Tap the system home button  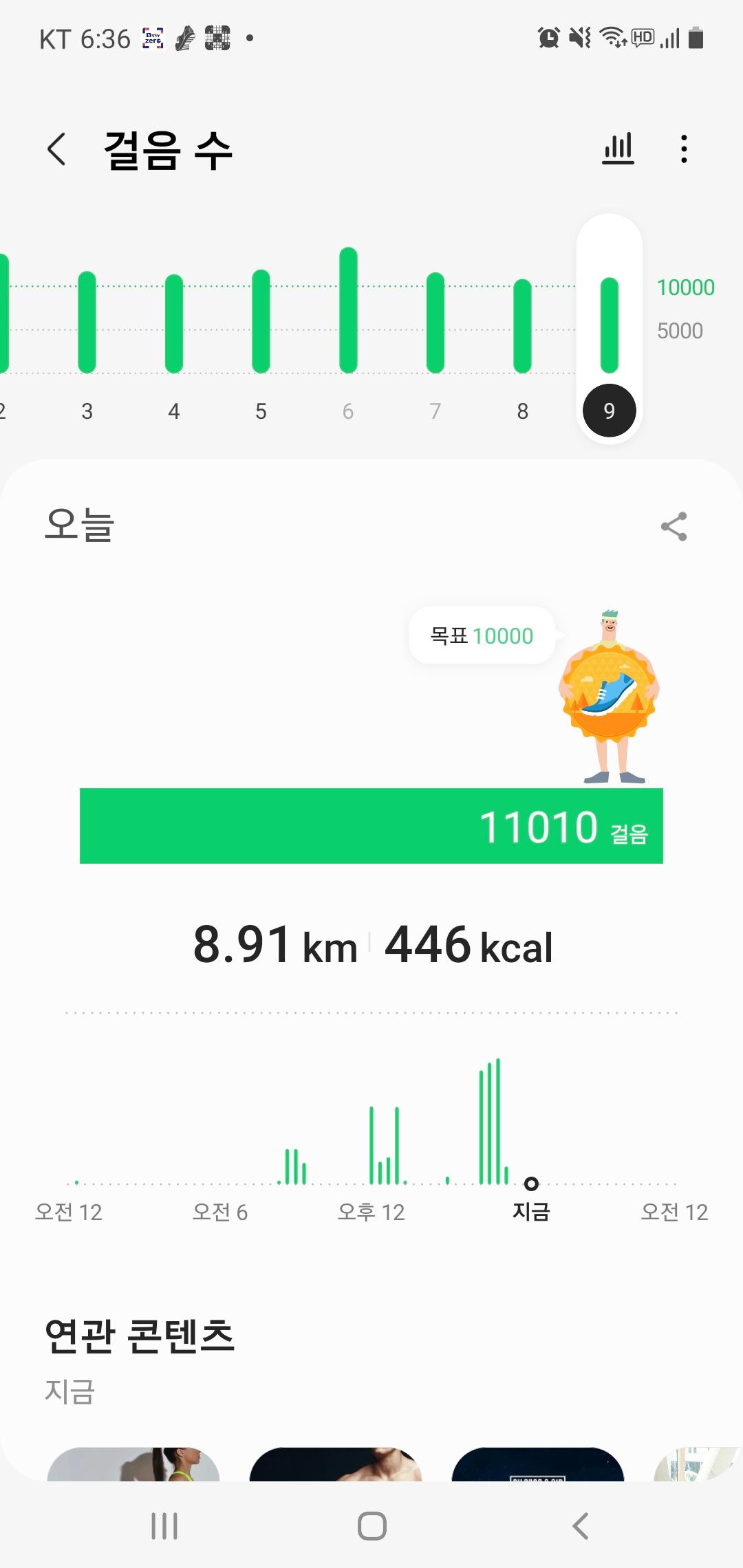coord(371,1525)
